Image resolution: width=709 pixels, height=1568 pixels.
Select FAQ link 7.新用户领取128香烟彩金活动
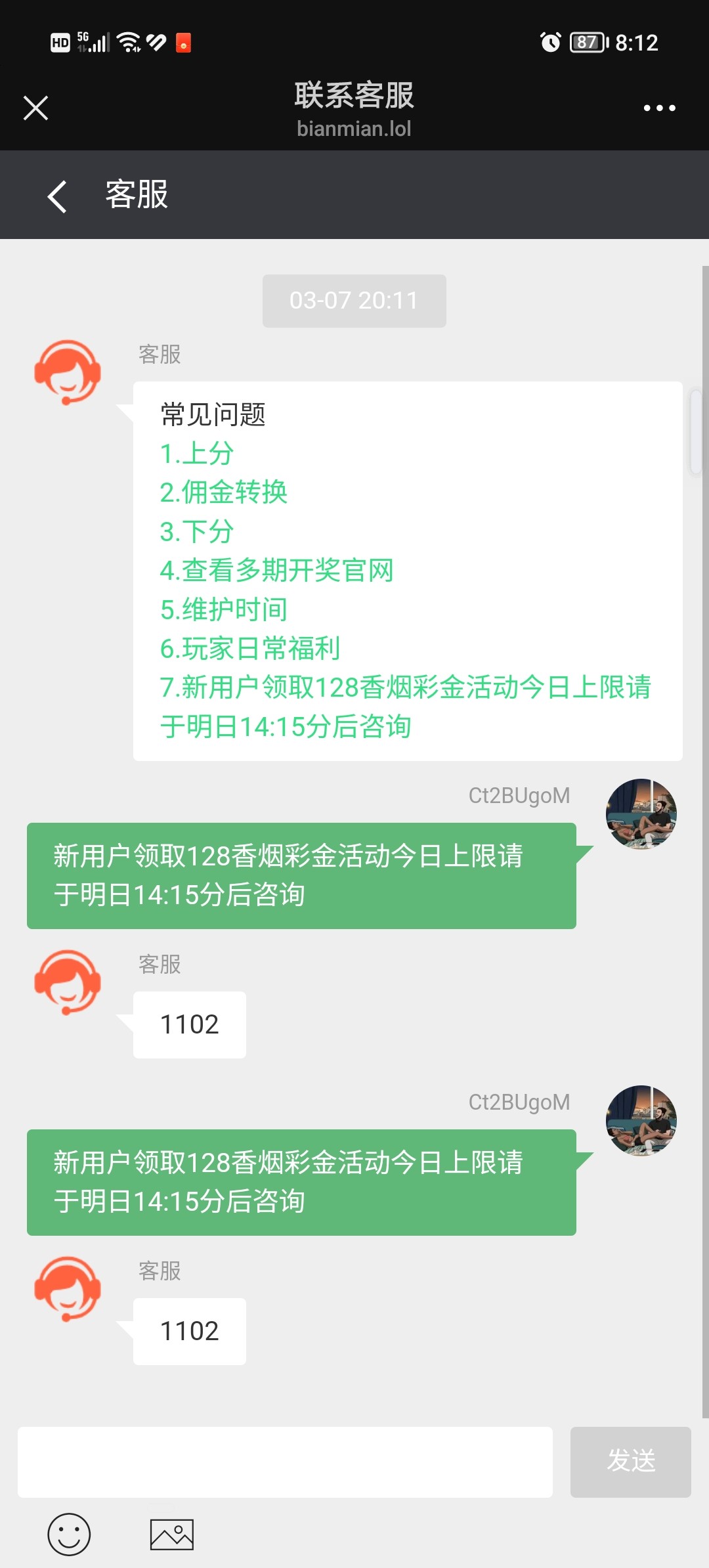pyautogui.click(x=405, y=688)
